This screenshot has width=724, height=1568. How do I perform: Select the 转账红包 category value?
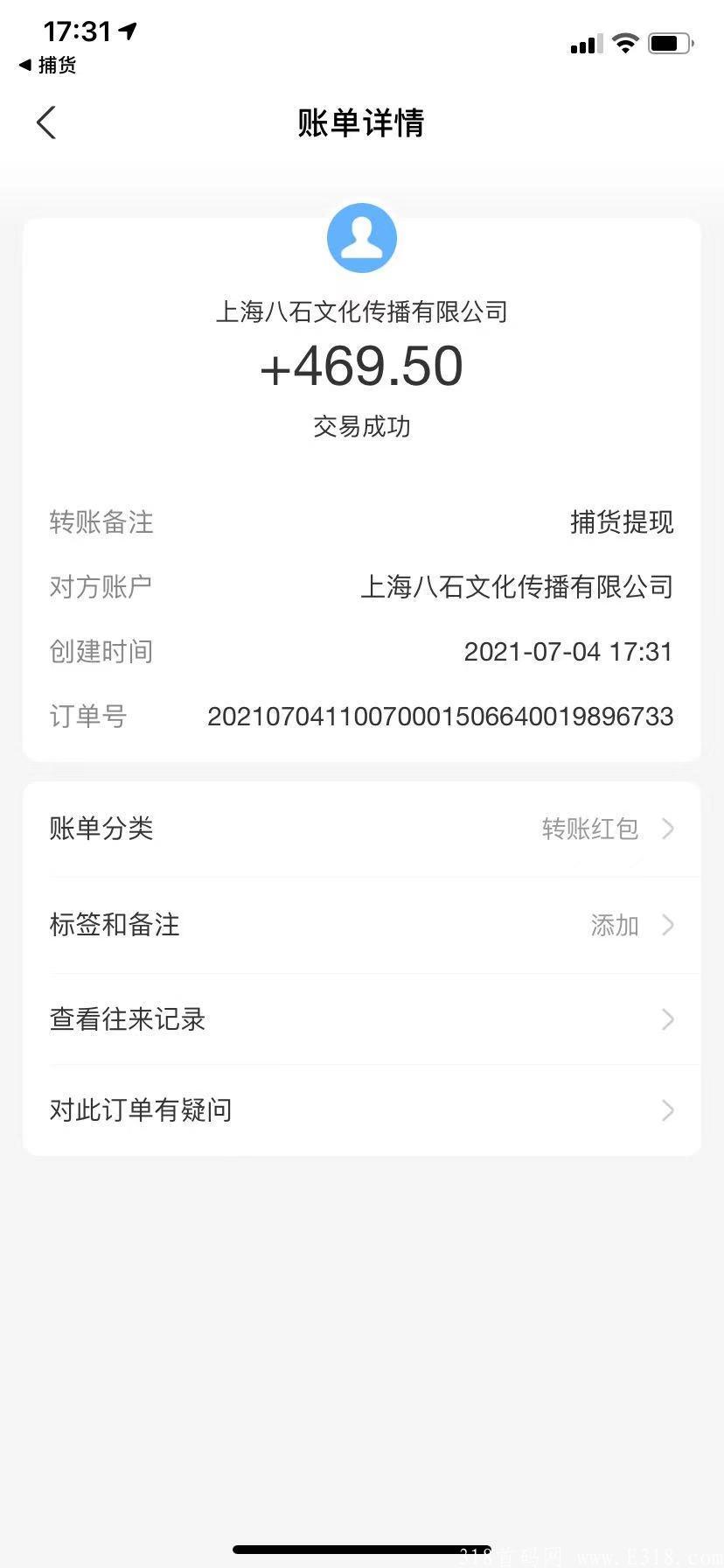pos(590,829)
